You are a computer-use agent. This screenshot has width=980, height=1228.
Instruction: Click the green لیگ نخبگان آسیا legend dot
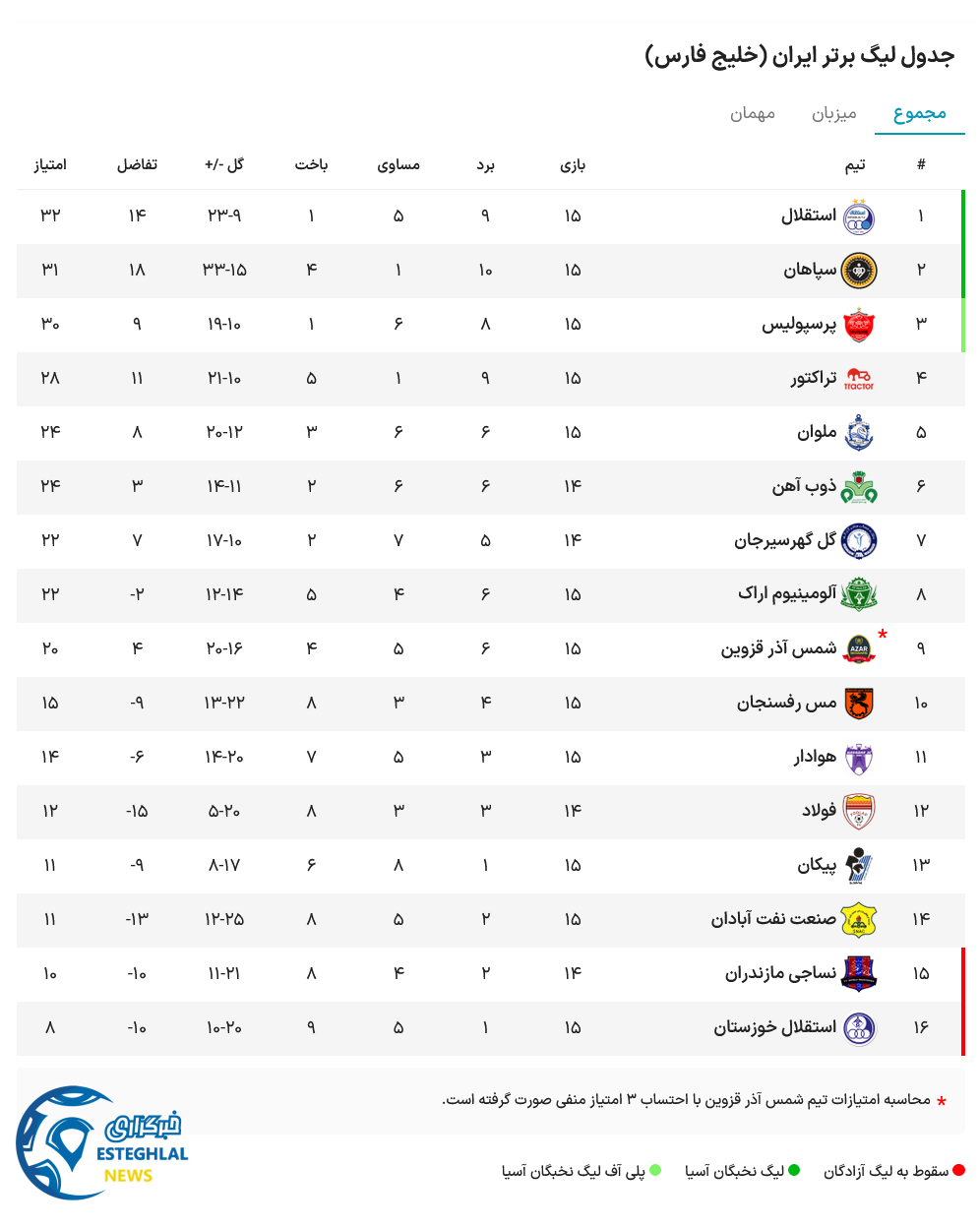[x=796, y=1171]
